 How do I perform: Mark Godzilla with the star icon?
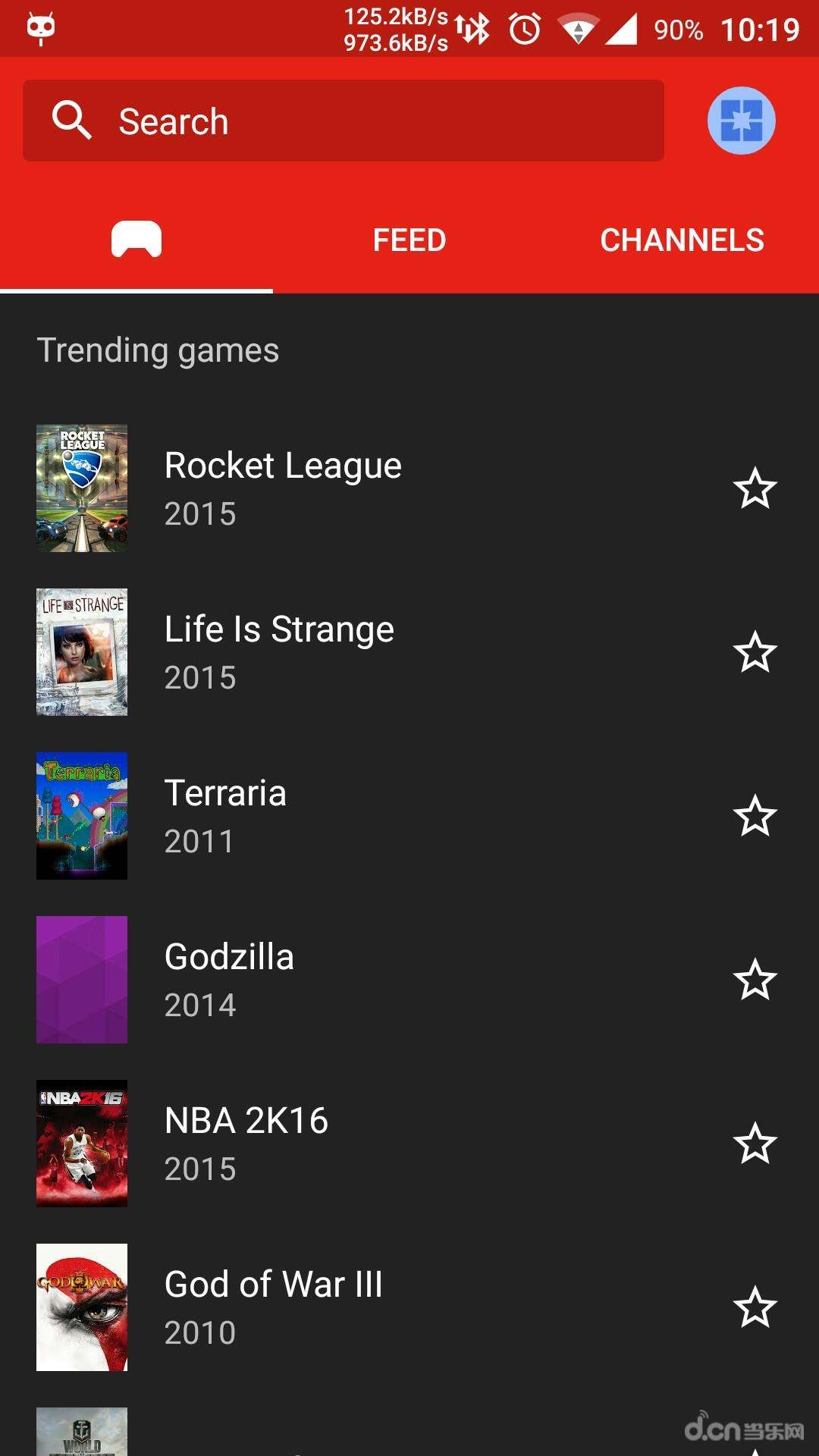[755, 980]
